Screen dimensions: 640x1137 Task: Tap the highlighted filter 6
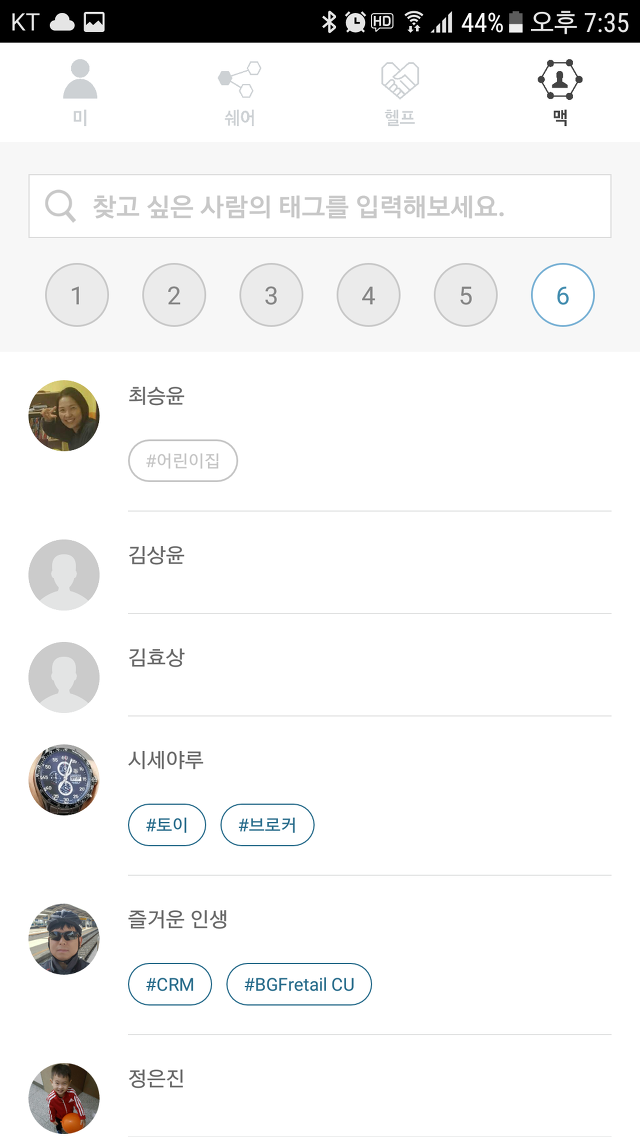click(x=562, y=295)
